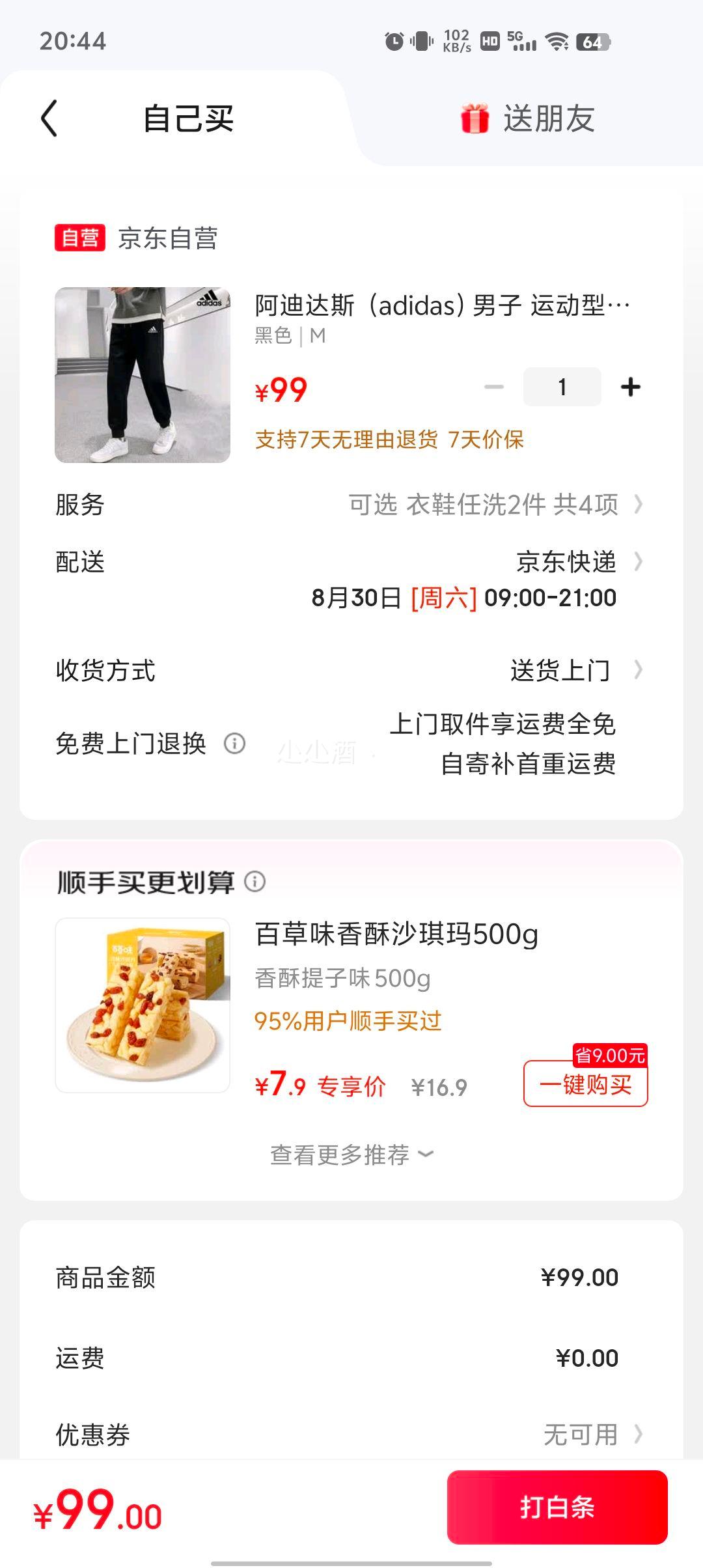Switch to the 送朋友 tab
Screen dimensions: 703x1568
[527, 119]
